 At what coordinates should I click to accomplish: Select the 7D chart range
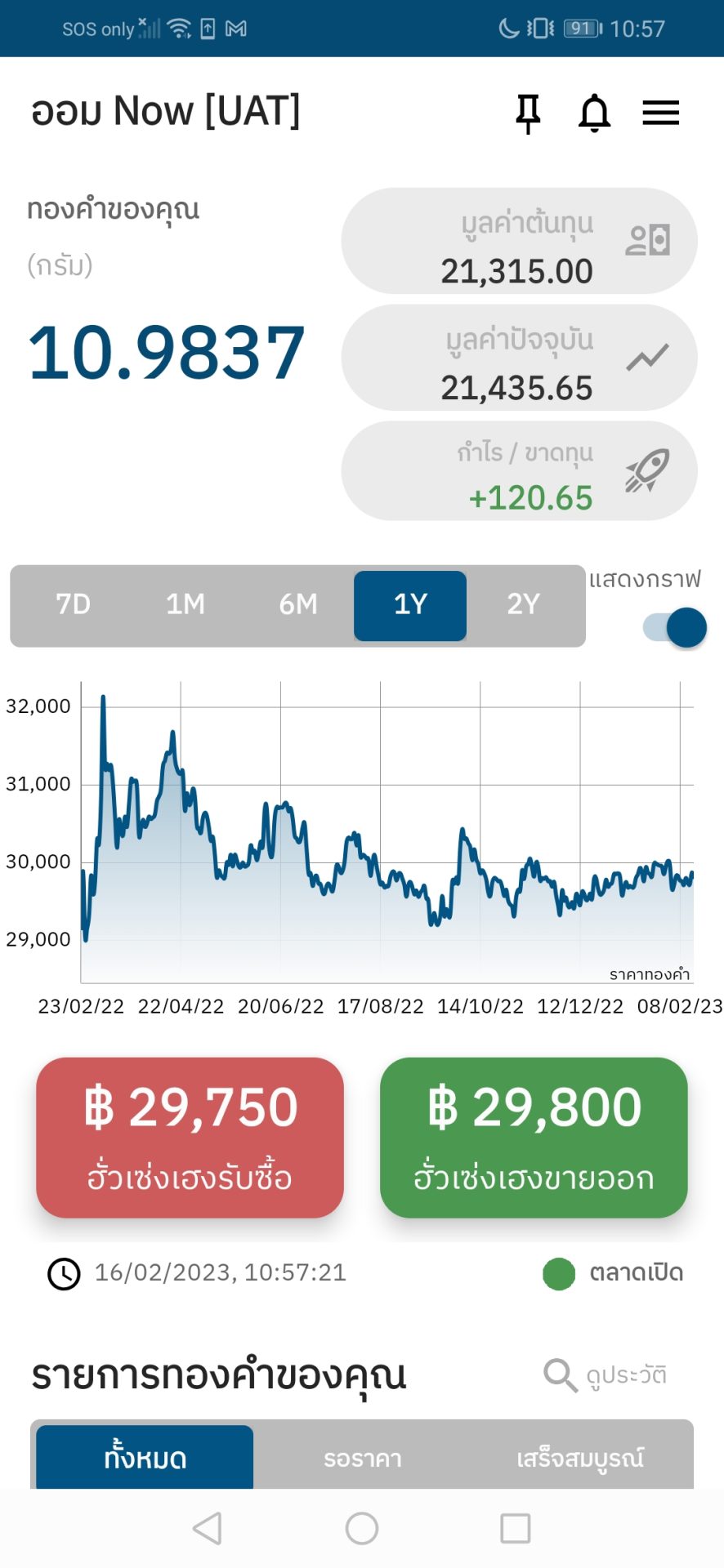pyautogui.click(x=74, y=605)
